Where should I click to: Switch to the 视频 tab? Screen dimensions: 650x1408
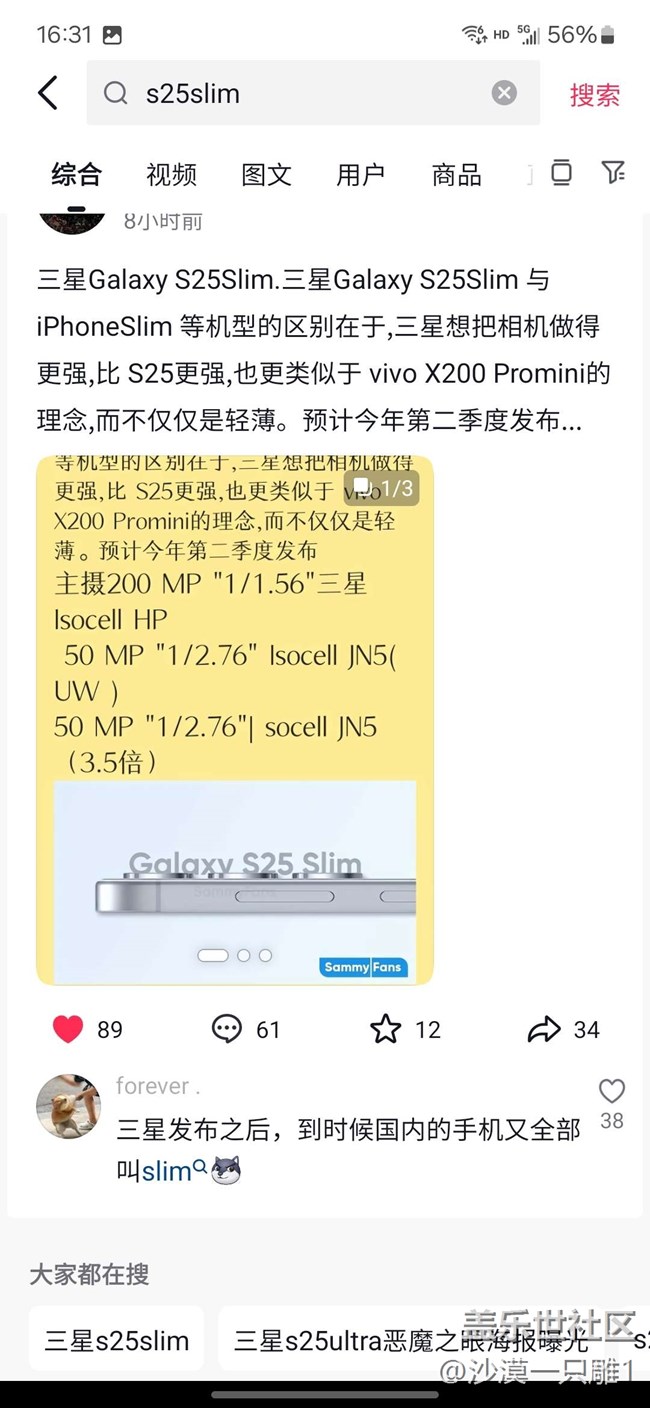171,174
